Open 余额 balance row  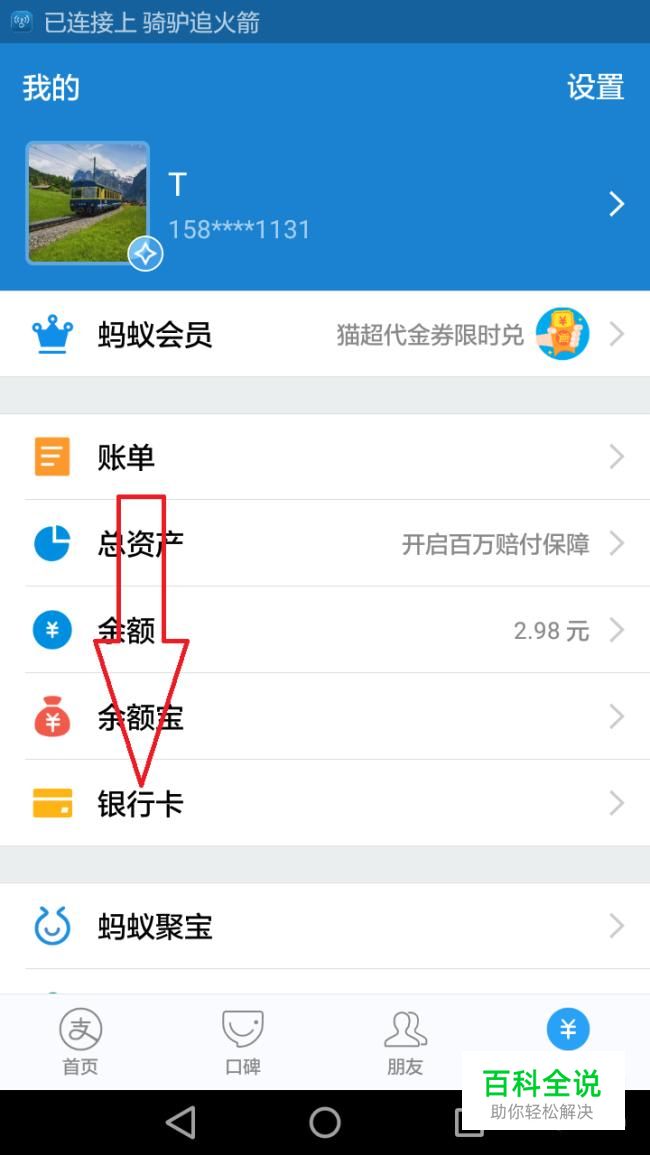pyautogui.click(x=325, y=630)
